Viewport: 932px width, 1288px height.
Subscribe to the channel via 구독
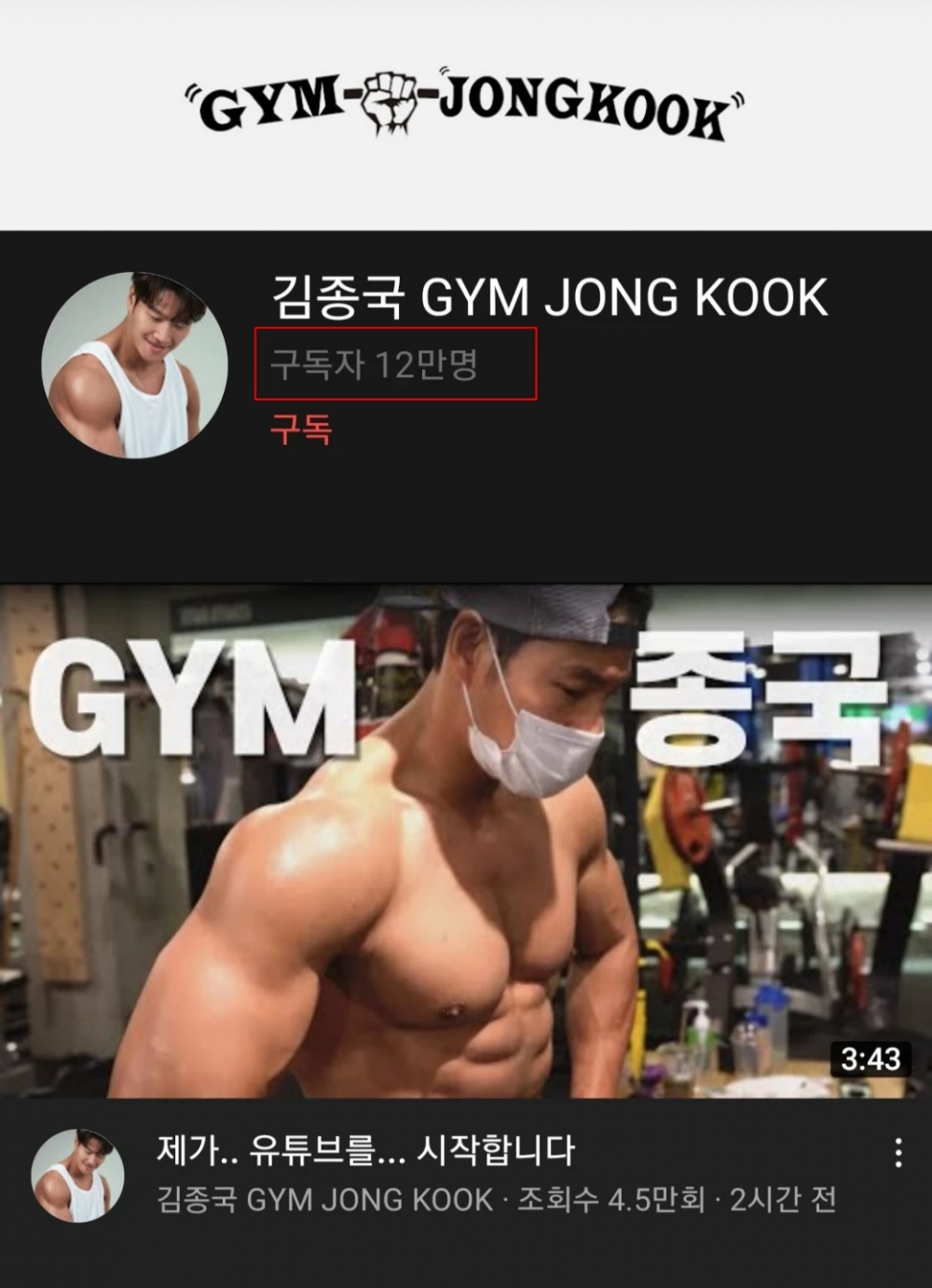pyautogui.click(x=301, y=430)
